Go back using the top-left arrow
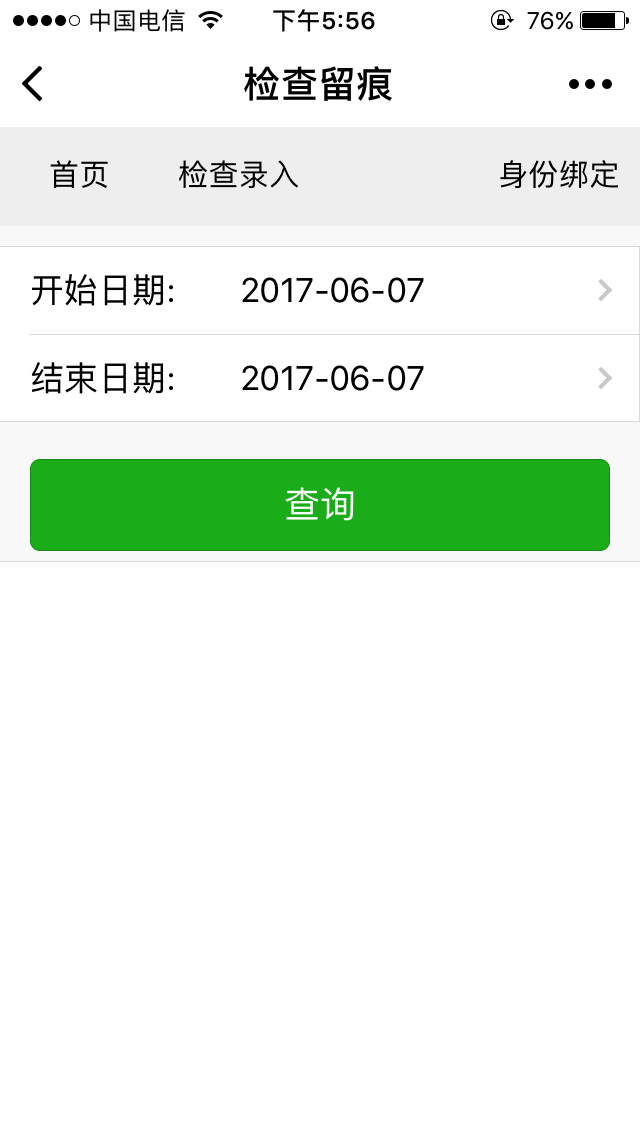This screenshot has height=1136, width=640. click(x=33, y=84)
